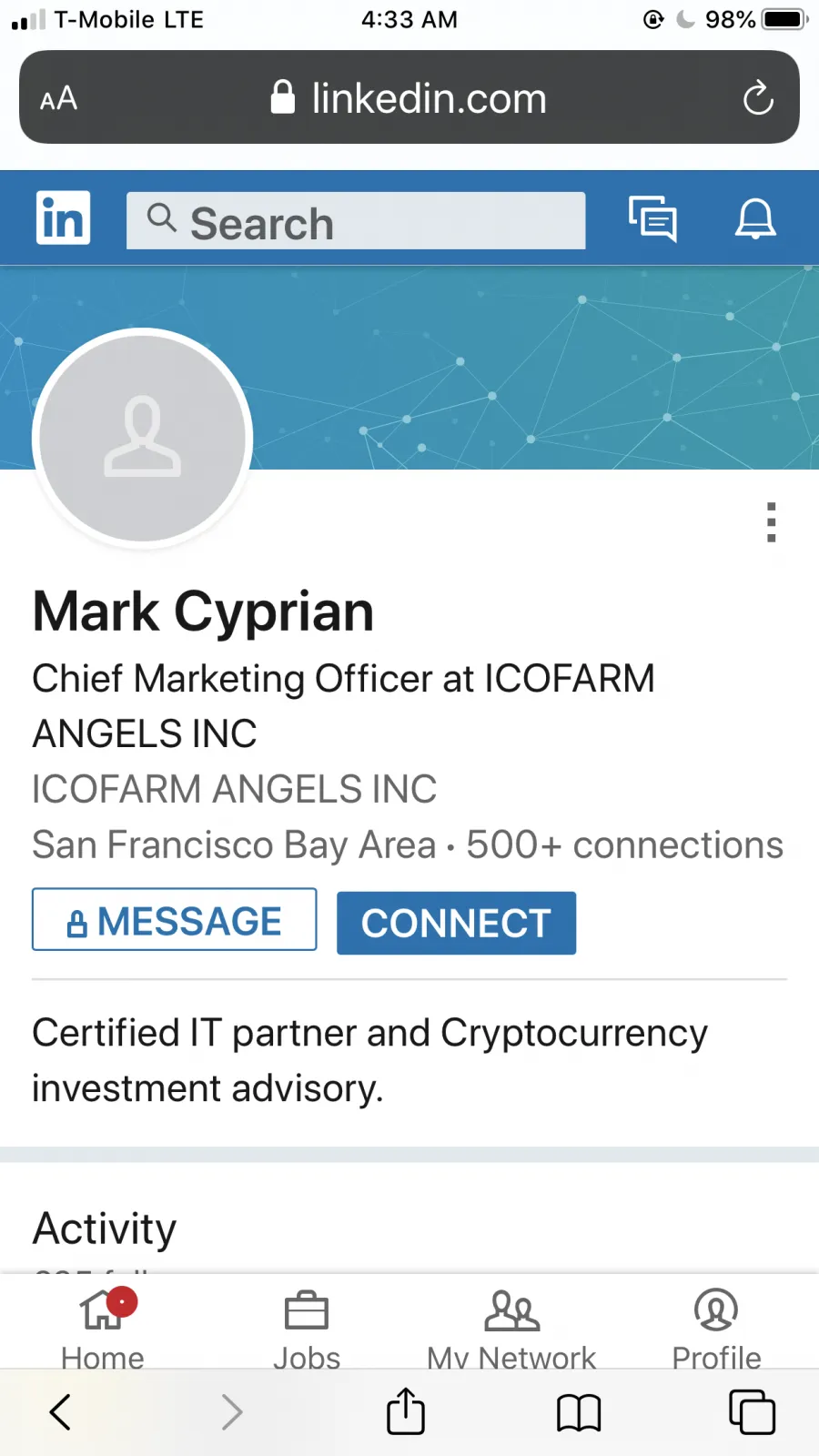Switch to the Jobs tab
This screenshot has height=1456, width=819.
(x=307, y=1330)
